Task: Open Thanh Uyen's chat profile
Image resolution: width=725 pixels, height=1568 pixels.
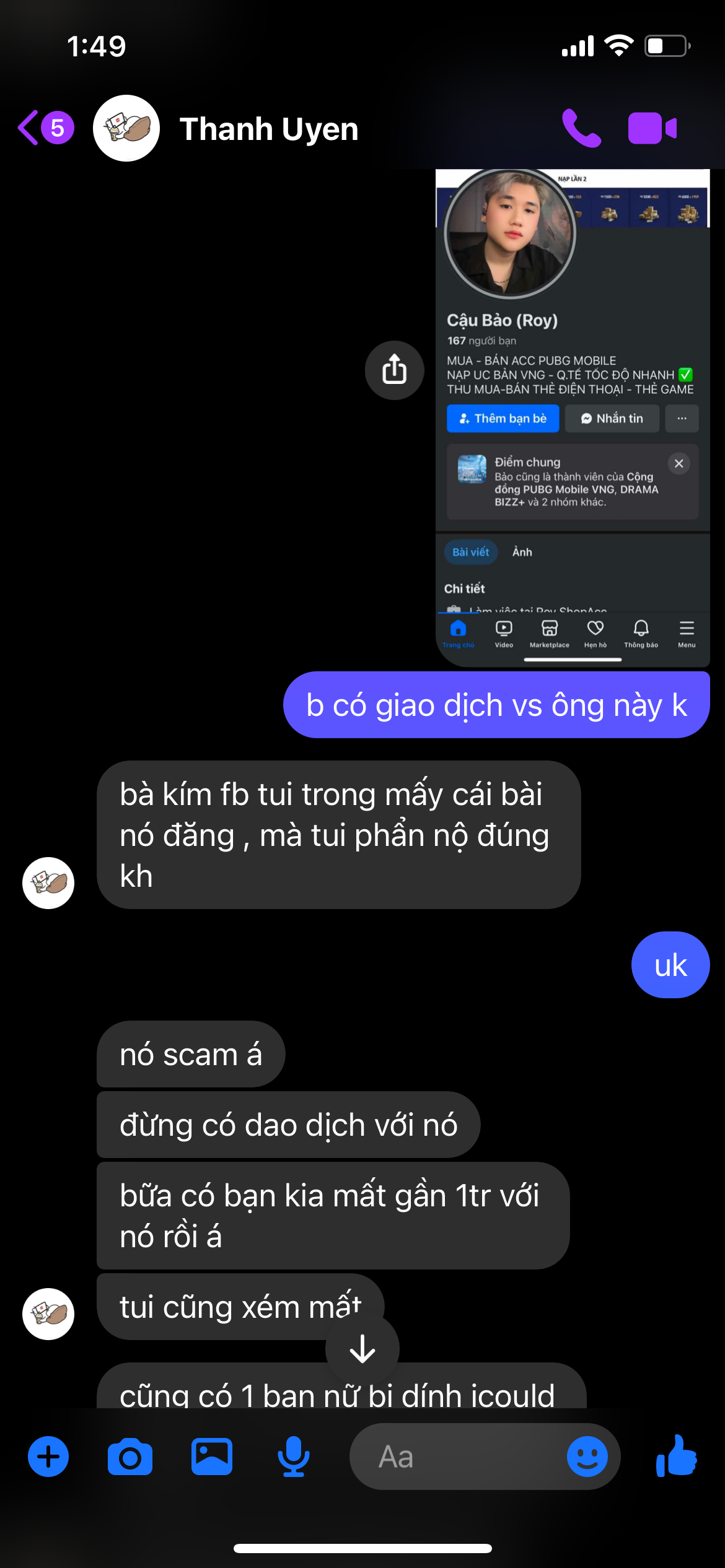Action: 268,129
